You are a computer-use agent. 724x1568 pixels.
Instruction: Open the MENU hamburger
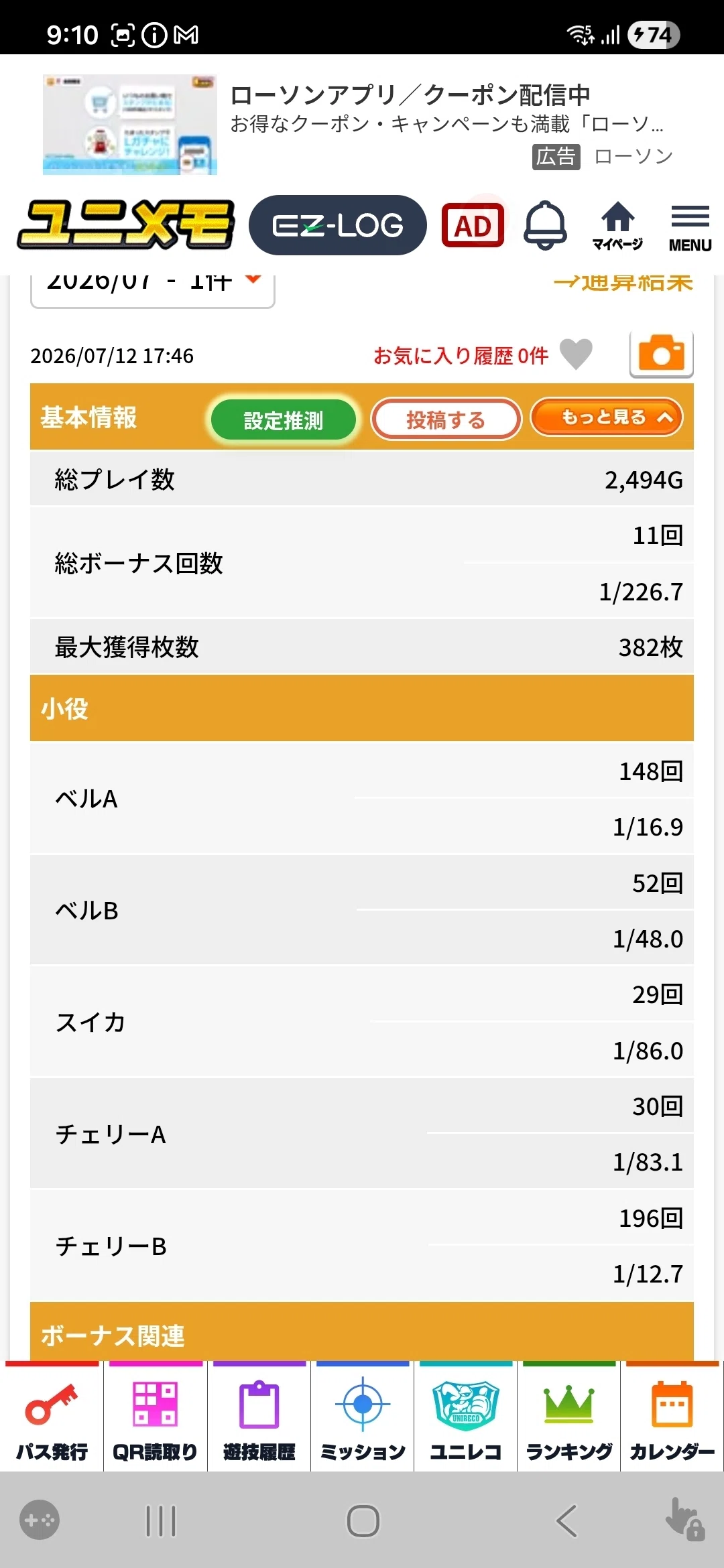(x=690, y=228)
